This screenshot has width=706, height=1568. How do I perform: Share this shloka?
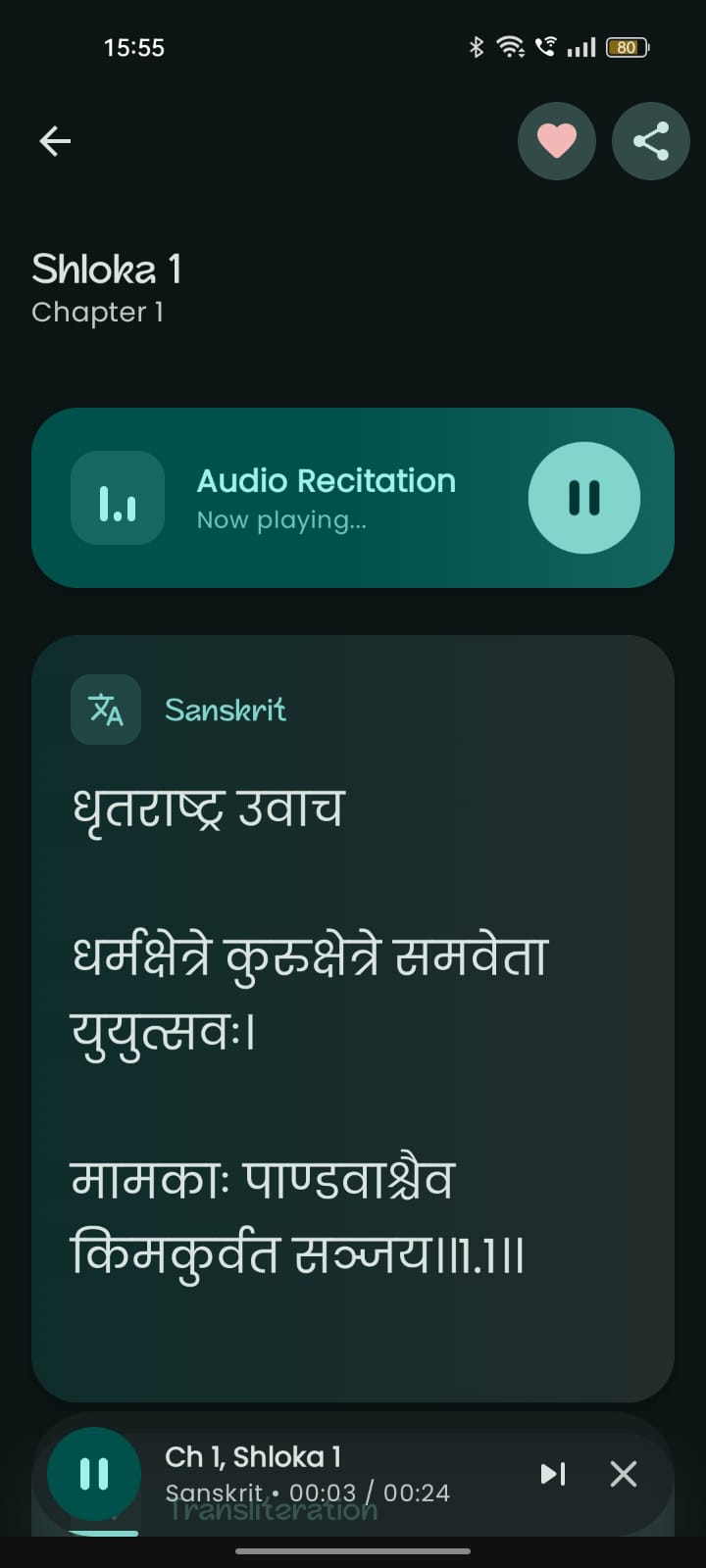pyautogui.click(x=650, y=141)
